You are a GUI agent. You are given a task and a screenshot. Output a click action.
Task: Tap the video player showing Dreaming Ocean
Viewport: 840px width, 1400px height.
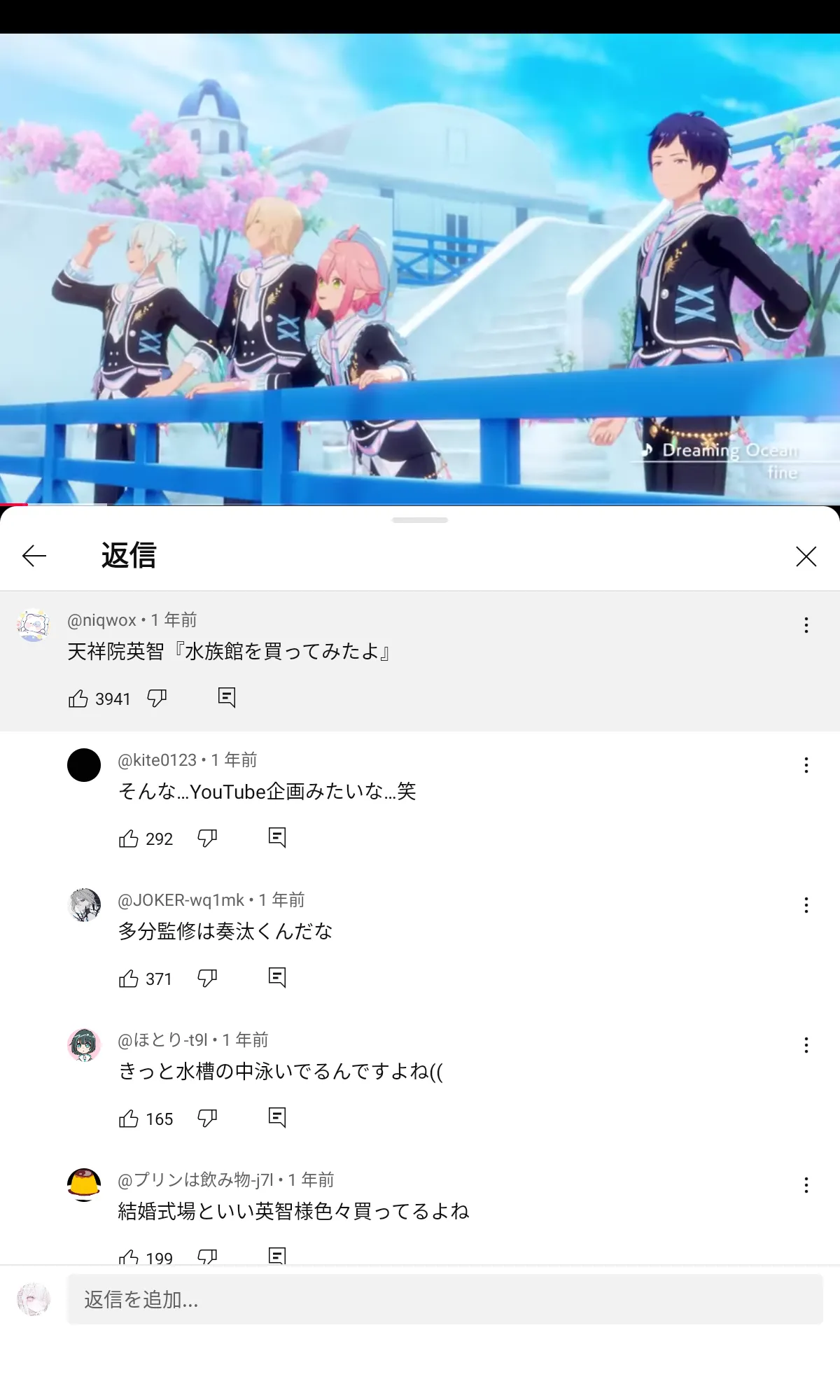pyautogui.click(x=420, y=269)
